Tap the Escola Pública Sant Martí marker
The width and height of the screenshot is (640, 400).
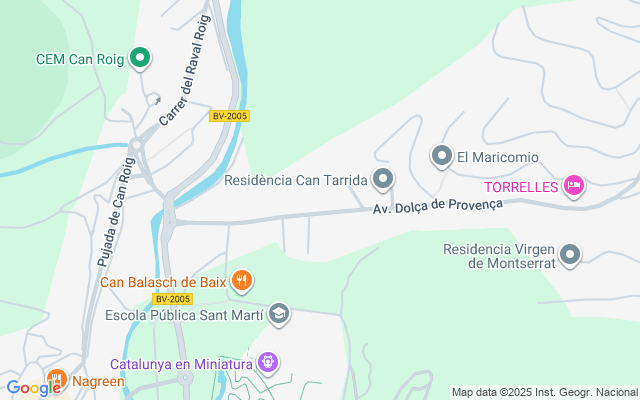(x=279, y=315)
